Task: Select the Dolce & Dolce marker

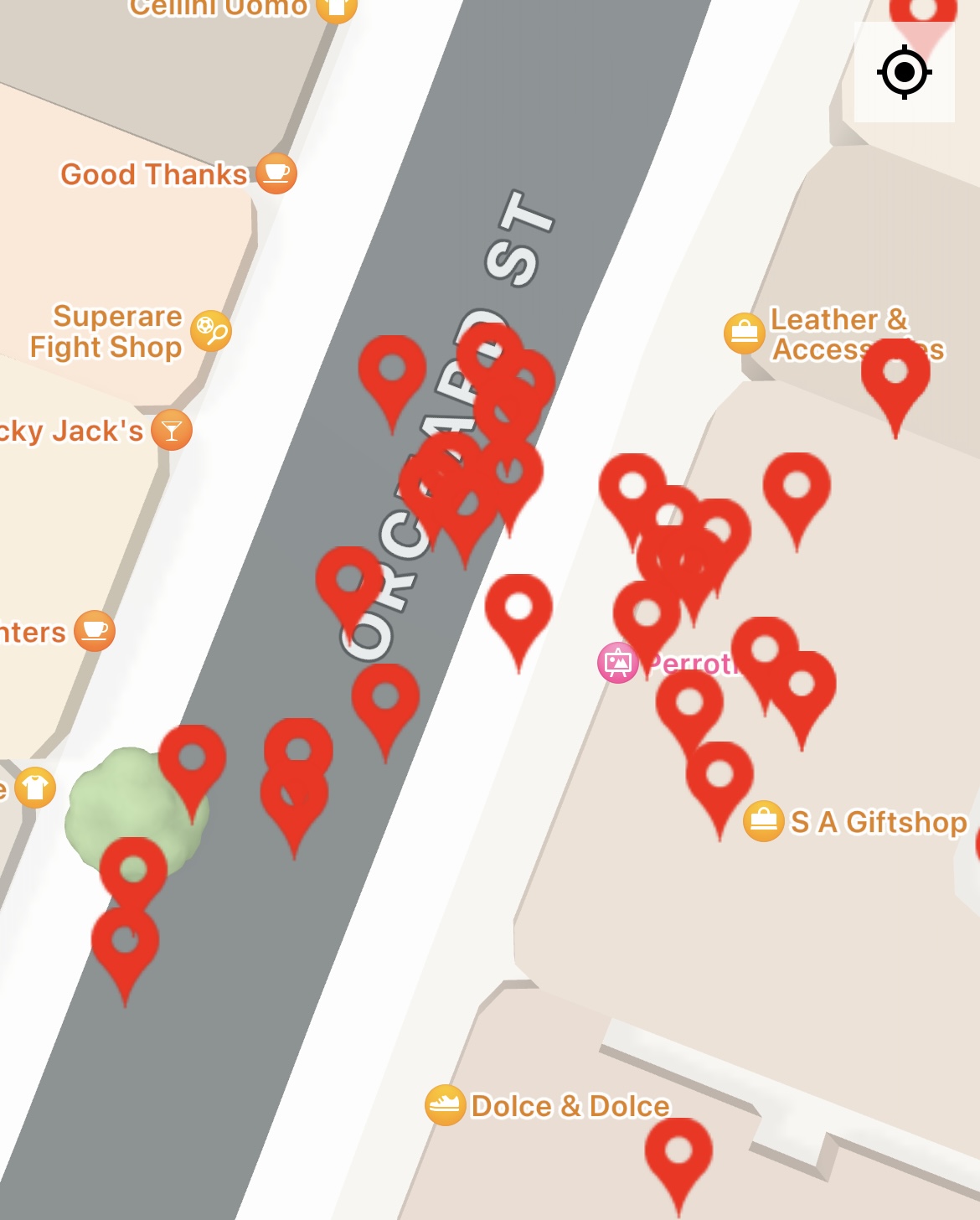Action: coord(445,1105)
